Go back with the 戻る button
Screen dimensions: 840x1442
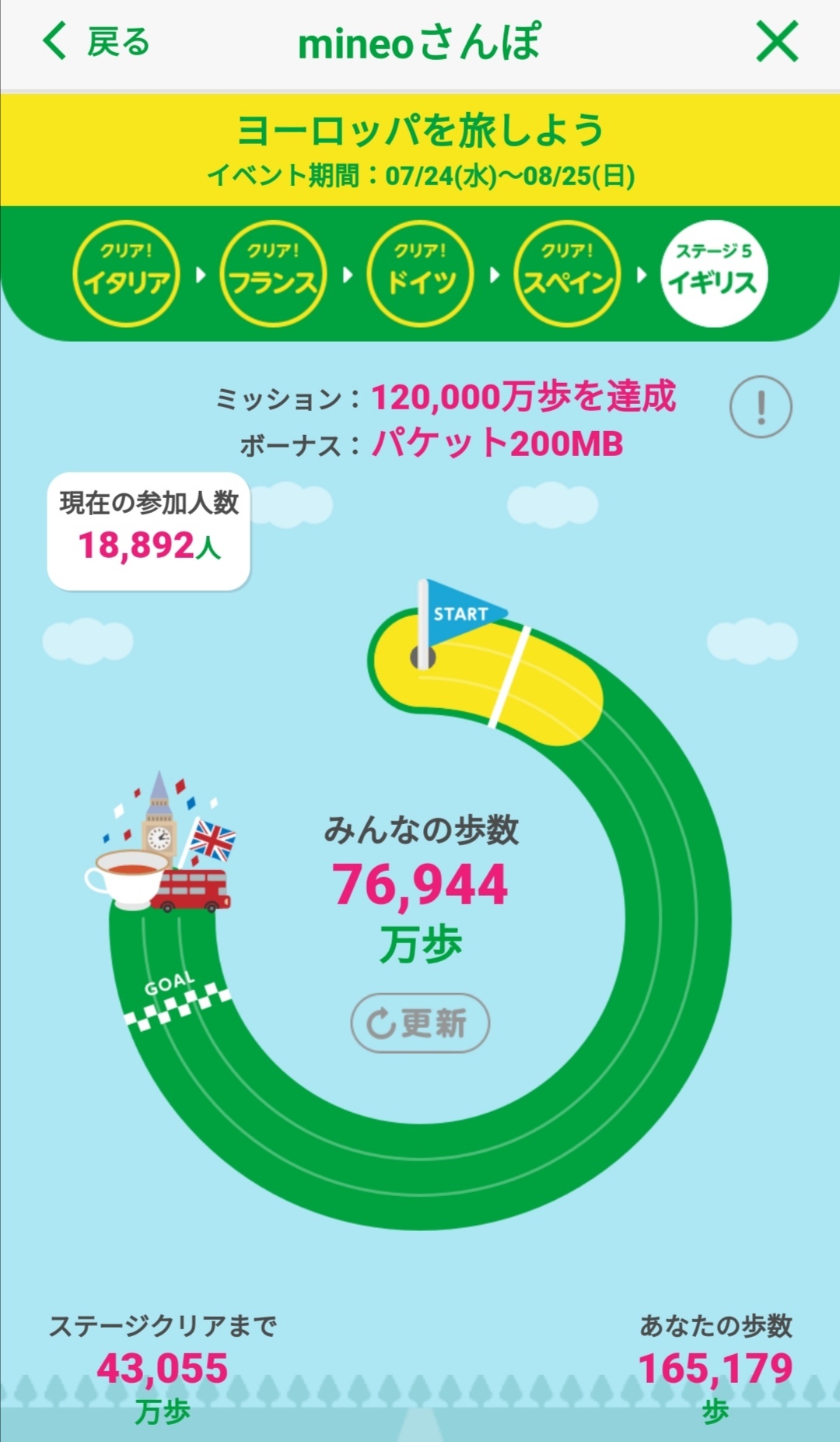point(95,42)
